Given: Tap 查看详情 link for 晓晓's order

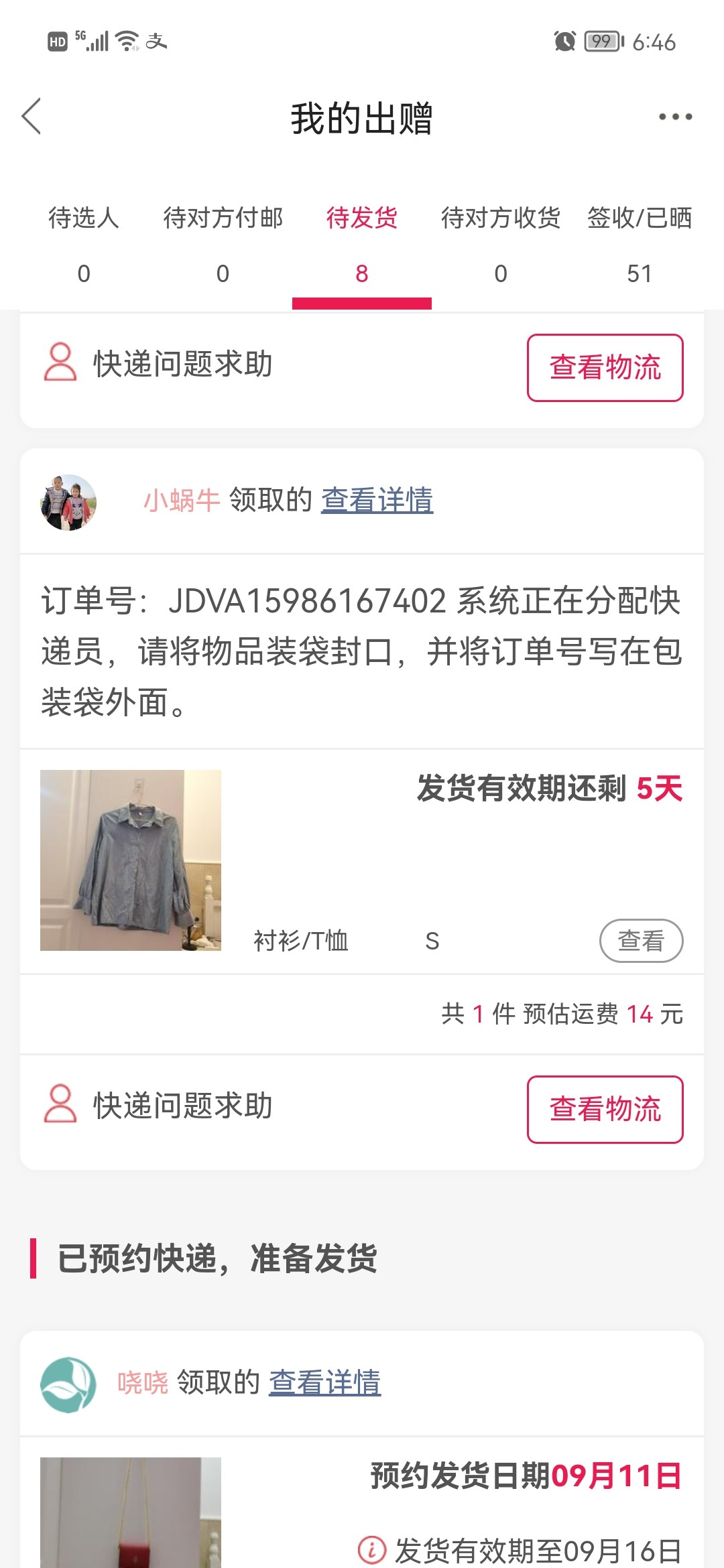Looking at the screenshot, I should (324, 1382).
